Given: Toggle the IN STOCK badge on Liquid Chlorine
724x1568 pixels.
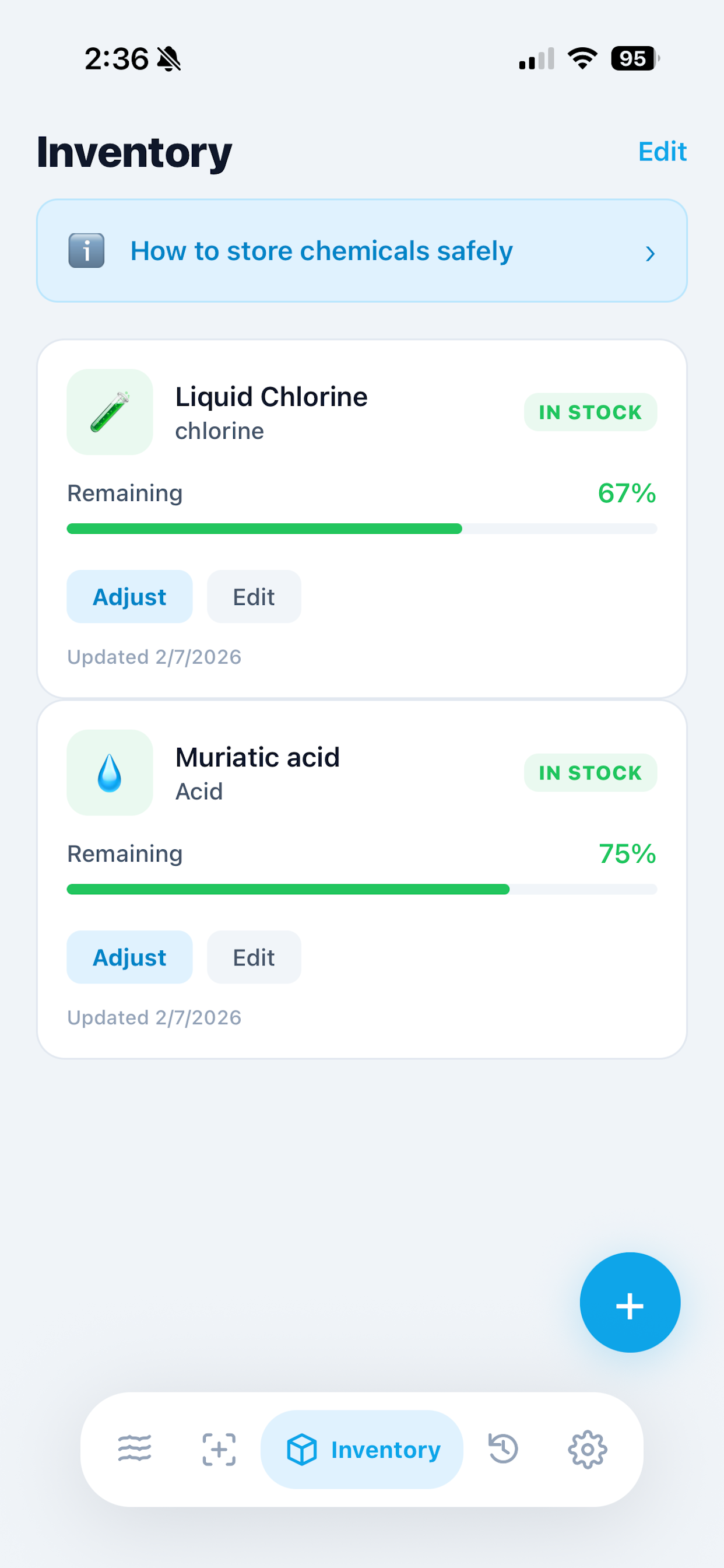Looking at the screenshot, I should point(589,412).
